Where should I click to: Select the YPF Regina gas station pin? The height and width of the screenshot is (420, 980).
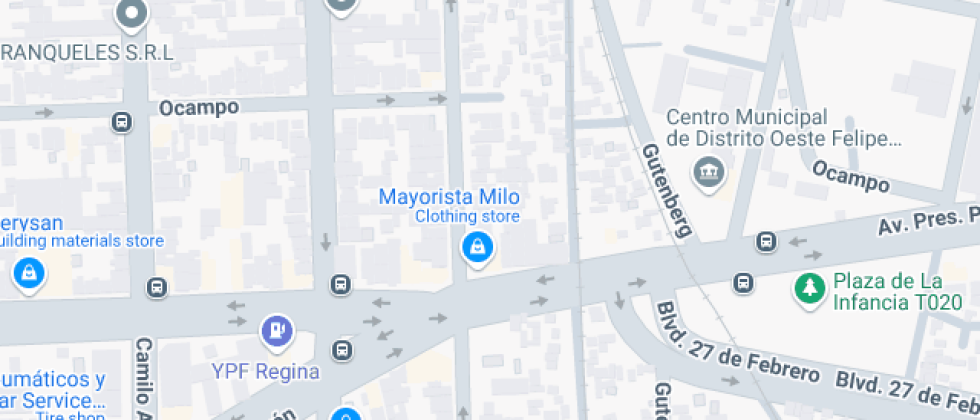click(275, 329)
